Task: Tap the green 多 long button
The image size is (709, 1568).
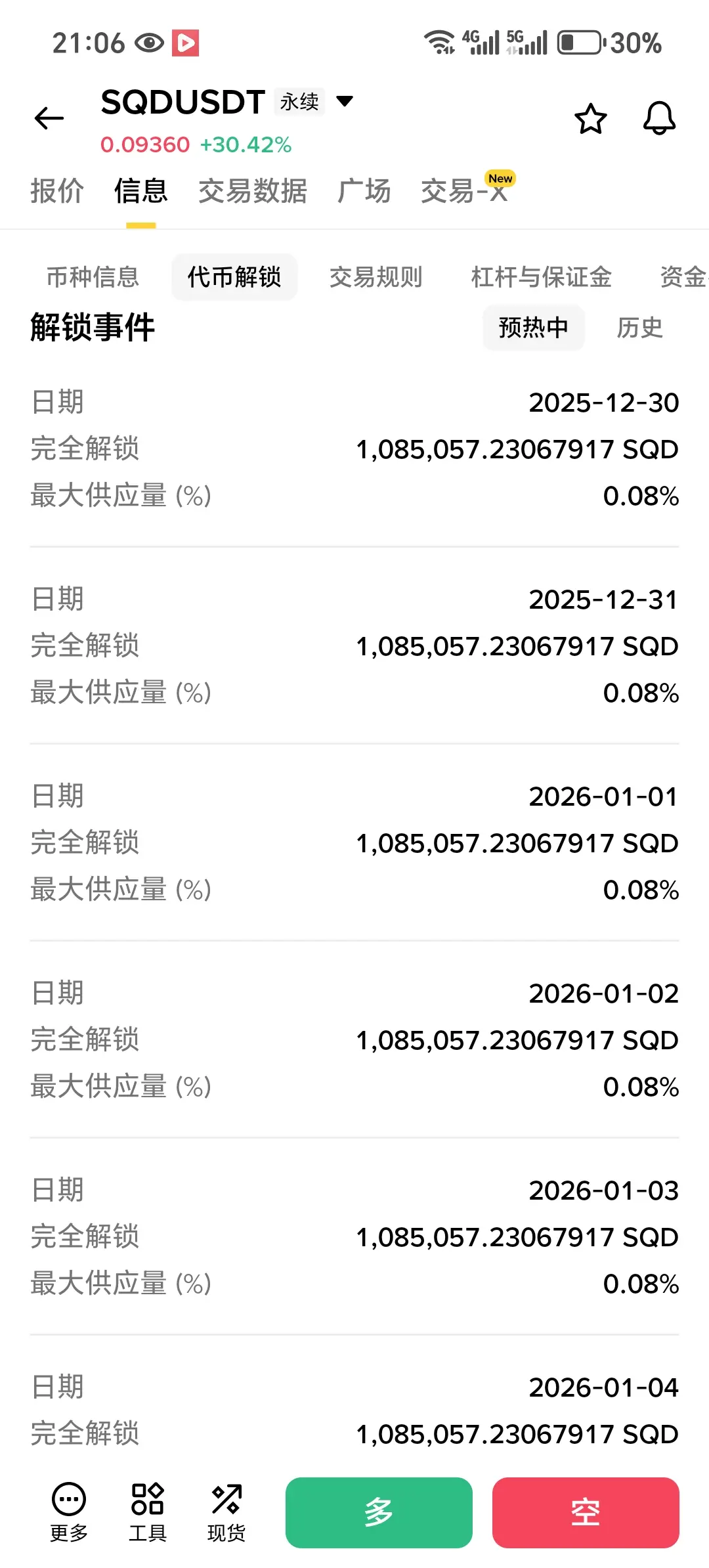Action: tap(379, 1512)
